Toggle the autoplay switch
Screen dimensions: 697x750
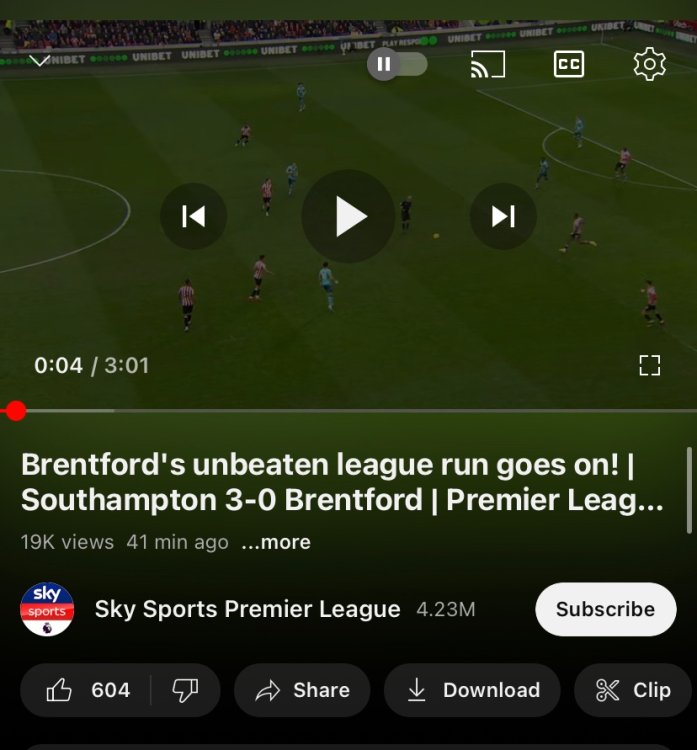coord(397,64)
